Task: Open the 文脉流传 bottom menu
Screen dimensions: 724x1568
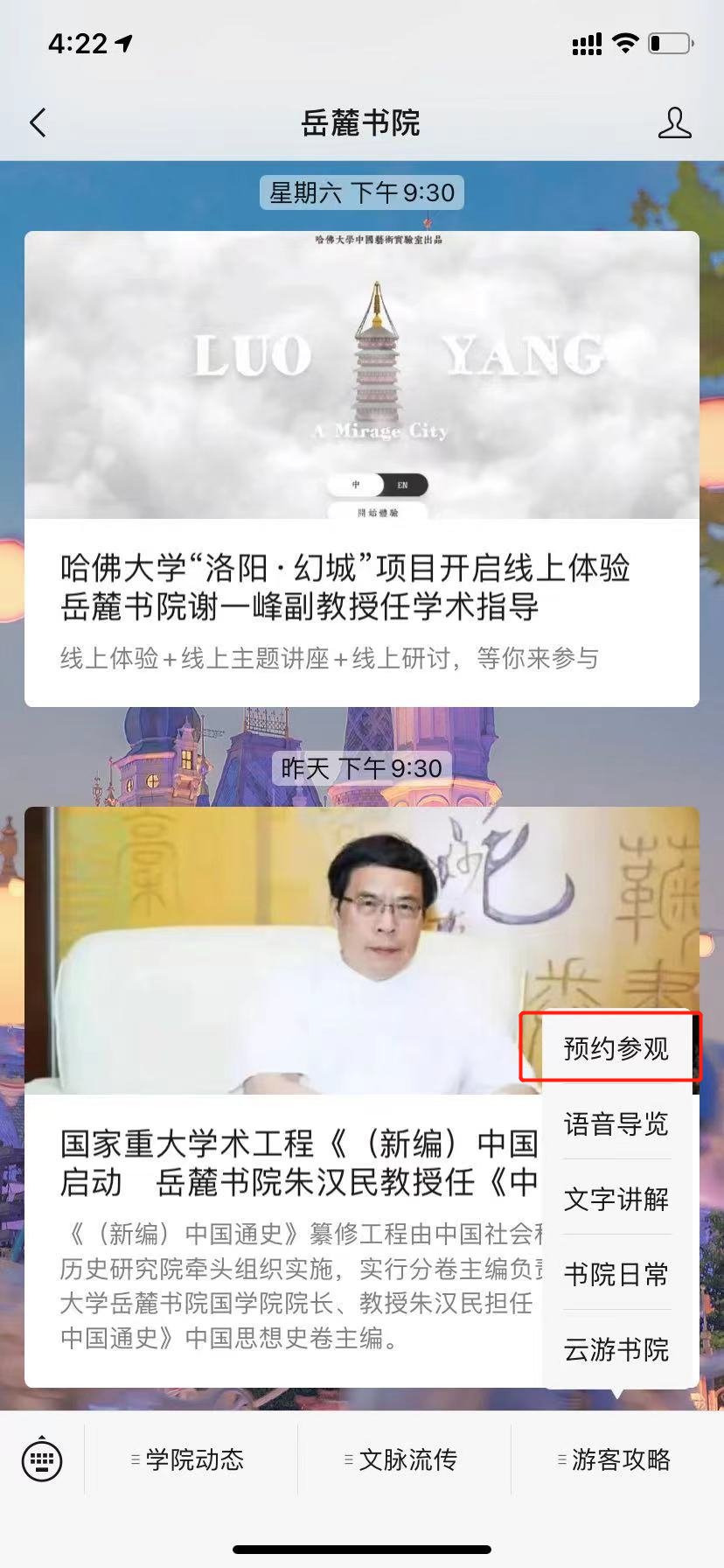Action: coord(404,1459)
